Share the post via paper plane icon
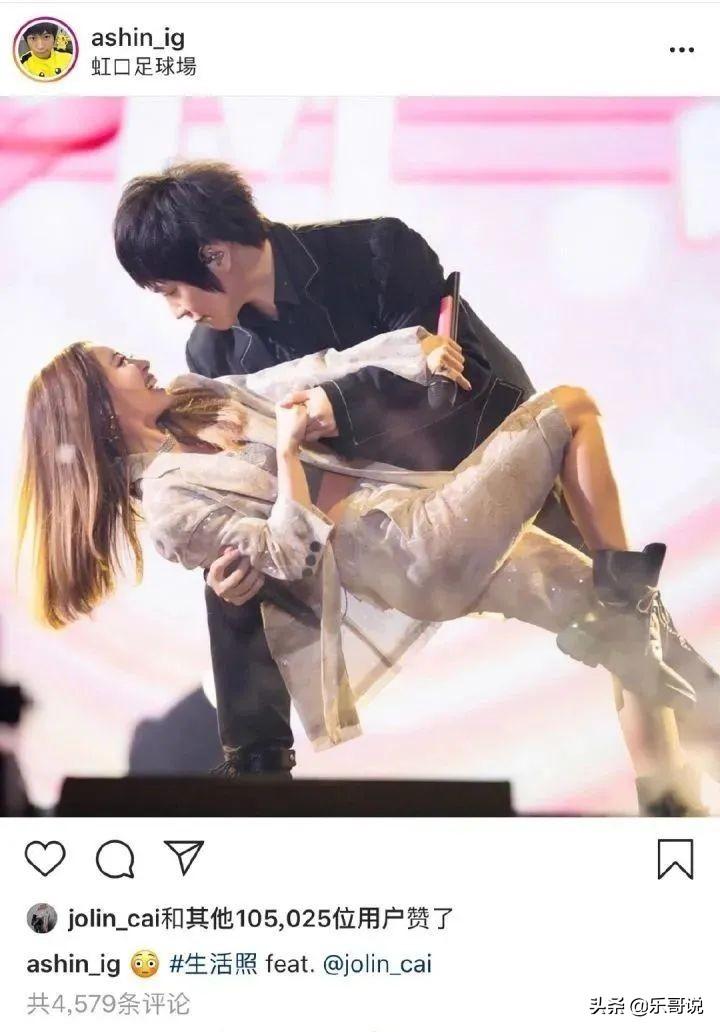Image resolution: width=720 pixels, height=1032 pixels. pos(184,858)
